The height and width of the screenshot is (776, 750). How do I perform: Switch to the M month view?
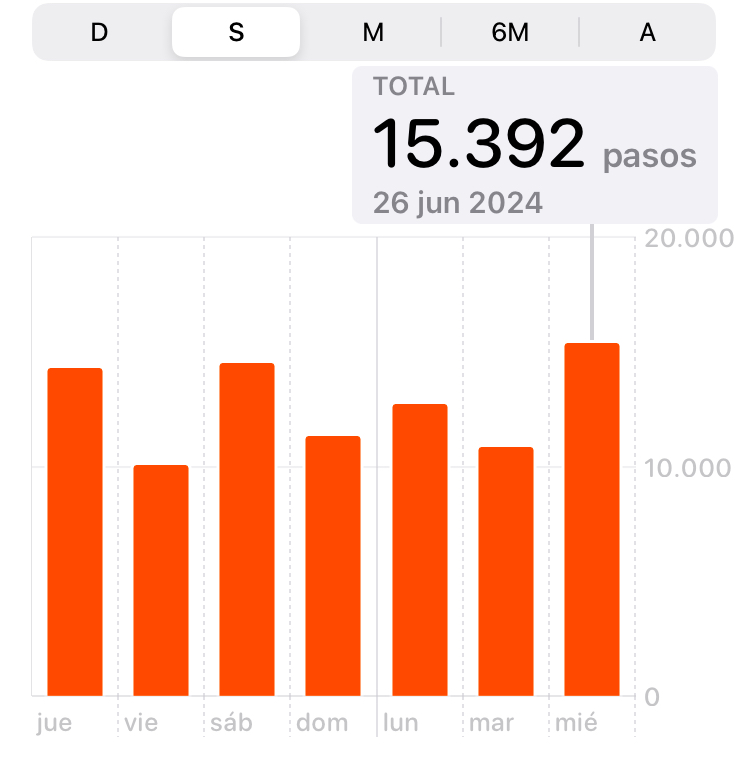pos(373,32)
